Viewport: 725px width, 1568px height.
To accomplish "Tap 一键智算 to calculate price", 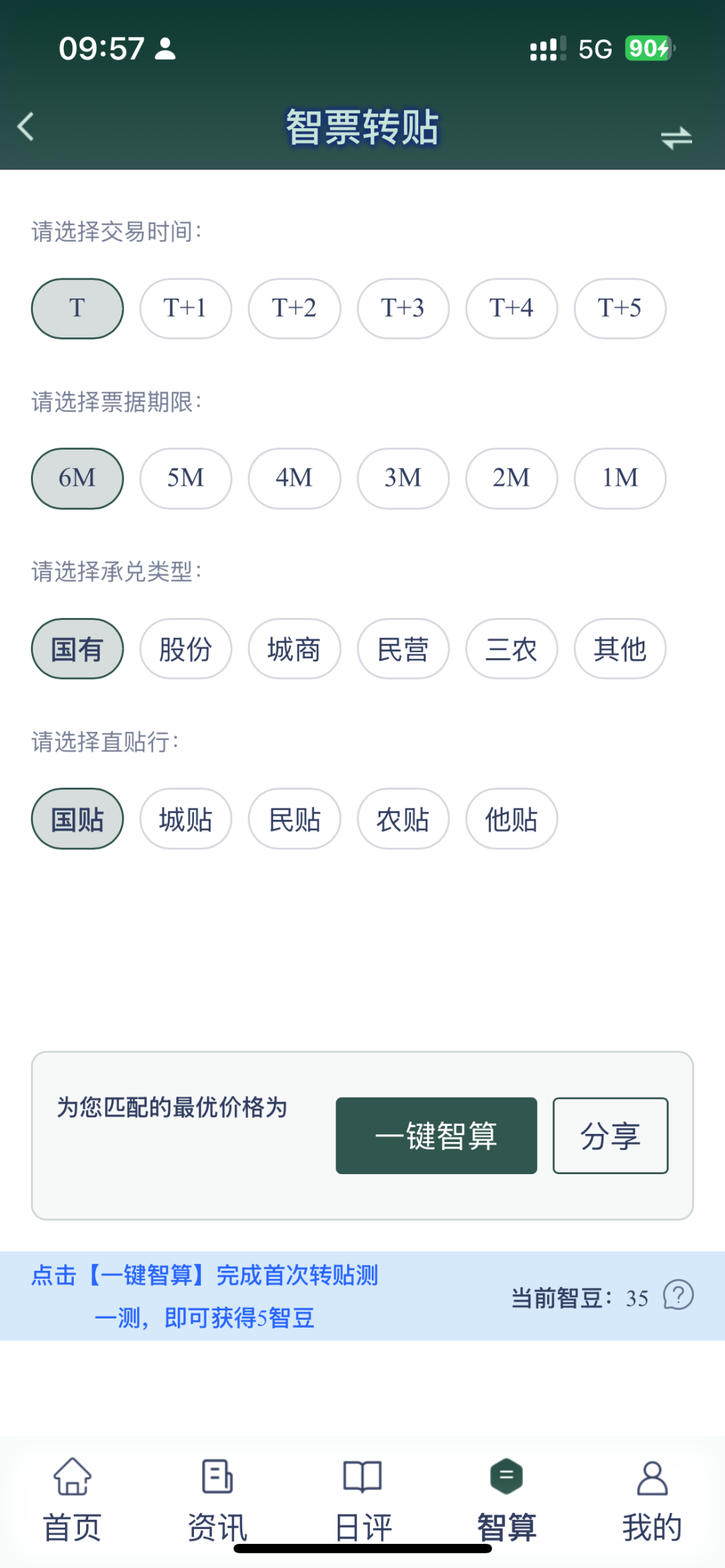I will 436,1136.
